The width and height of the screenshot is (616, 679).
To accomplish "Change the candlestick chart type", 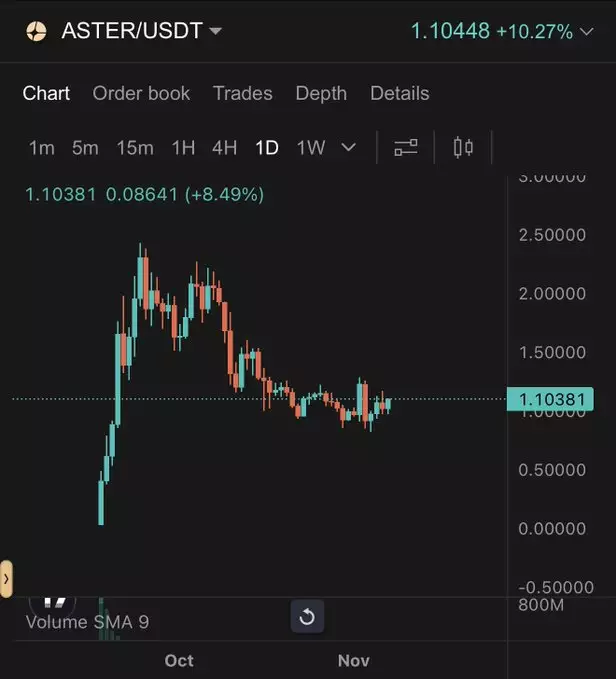I will tap(463, 148).
